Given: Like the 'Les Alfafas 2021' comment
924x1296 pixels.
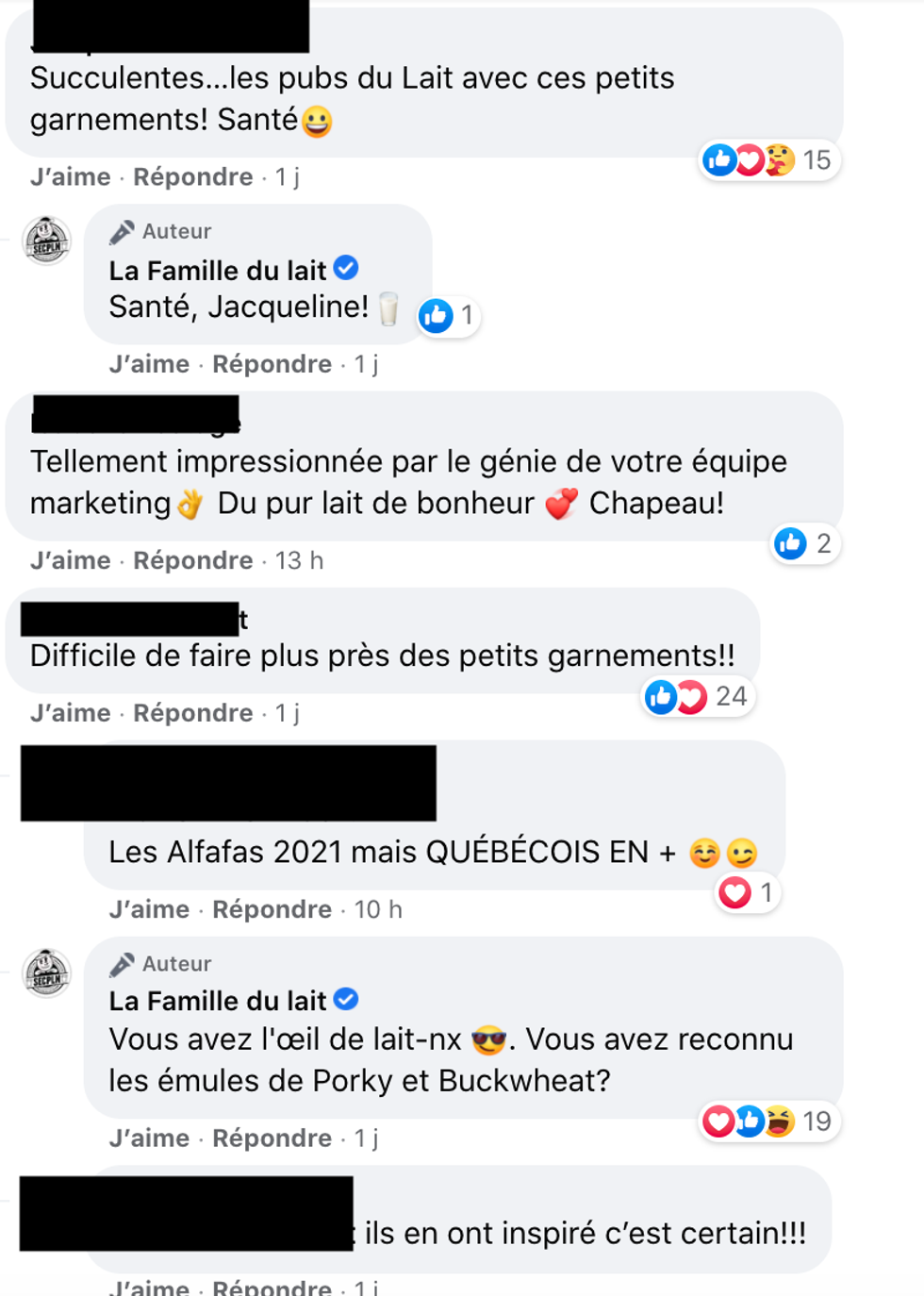Looking at the screenshot, I should click(149, 909).
